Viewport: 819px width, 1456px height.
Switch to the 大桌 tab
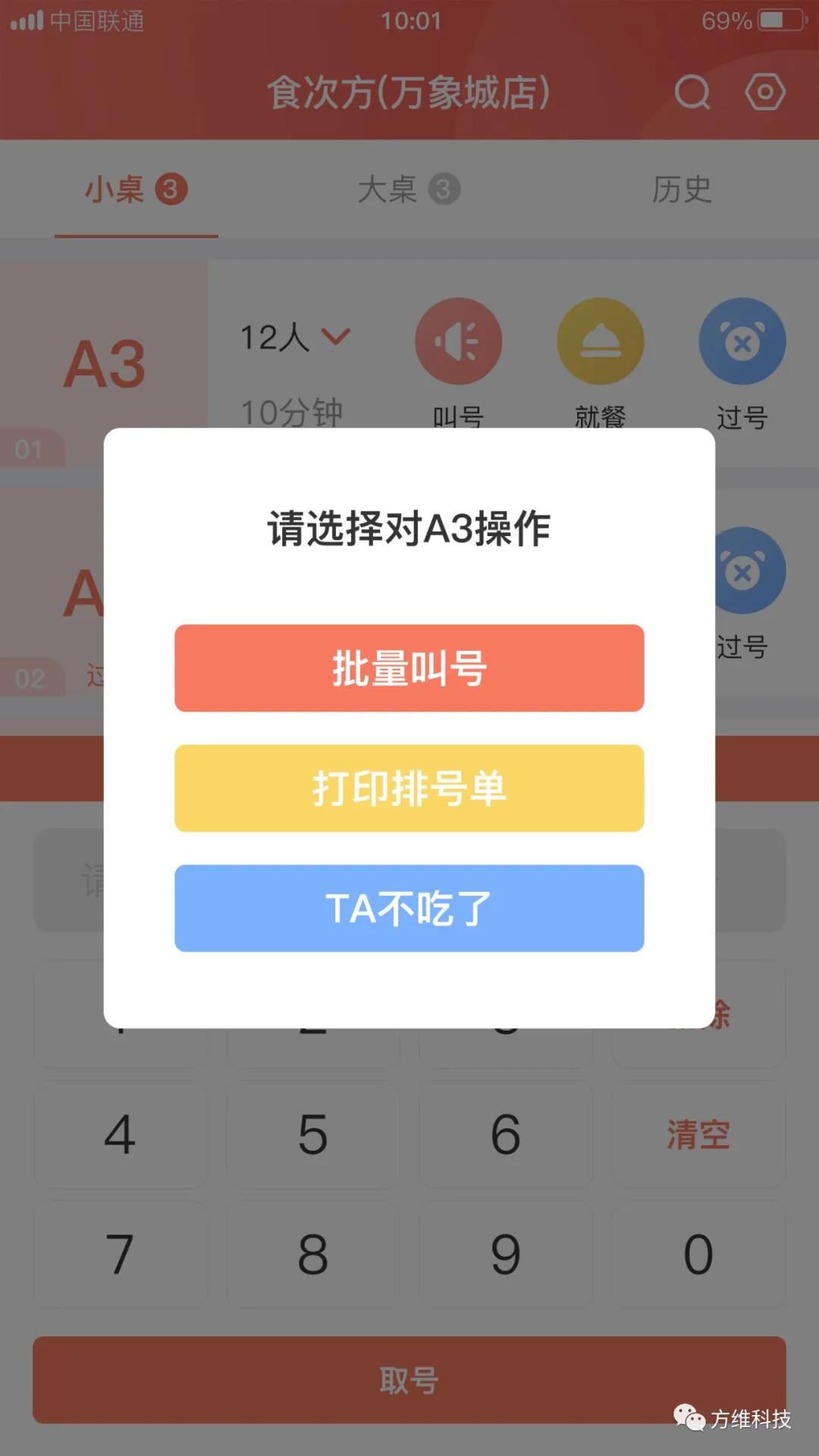(x=408, y=190)
